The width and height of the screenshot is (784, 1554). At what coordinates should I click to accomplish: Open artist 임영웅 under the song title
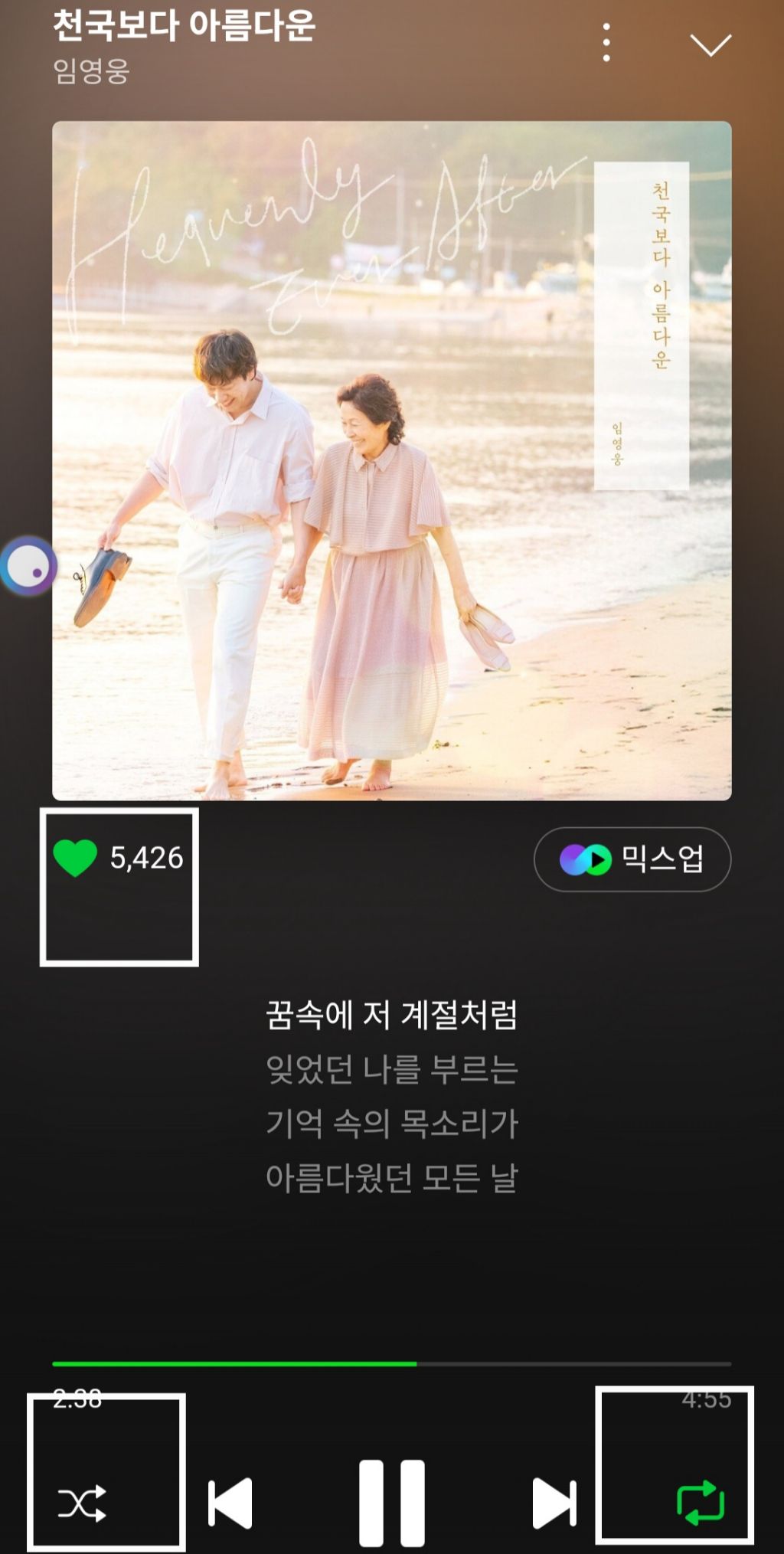coord(91,71)
